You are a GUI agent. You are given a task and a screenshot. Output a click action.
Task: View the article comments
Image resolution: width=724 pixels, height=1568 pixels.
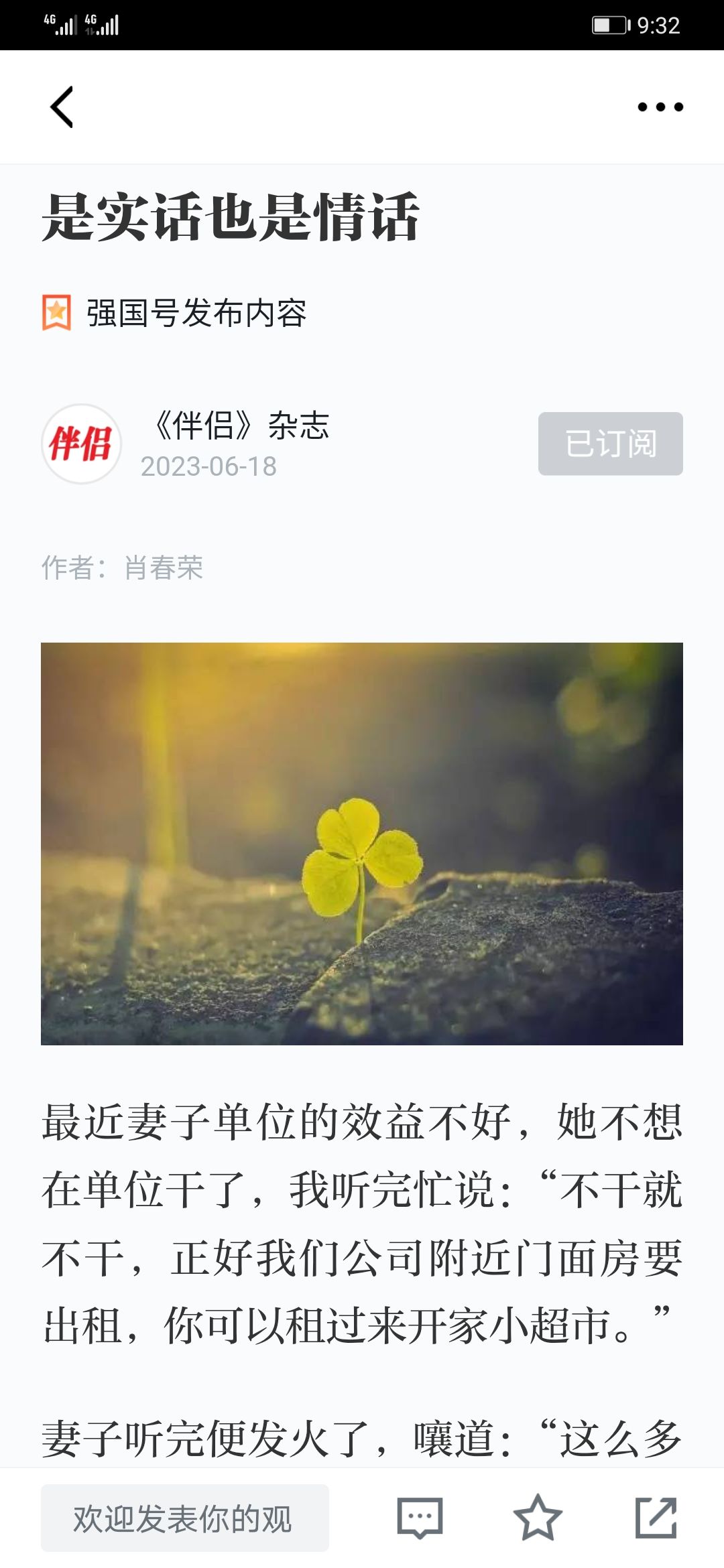point(420,1518)
